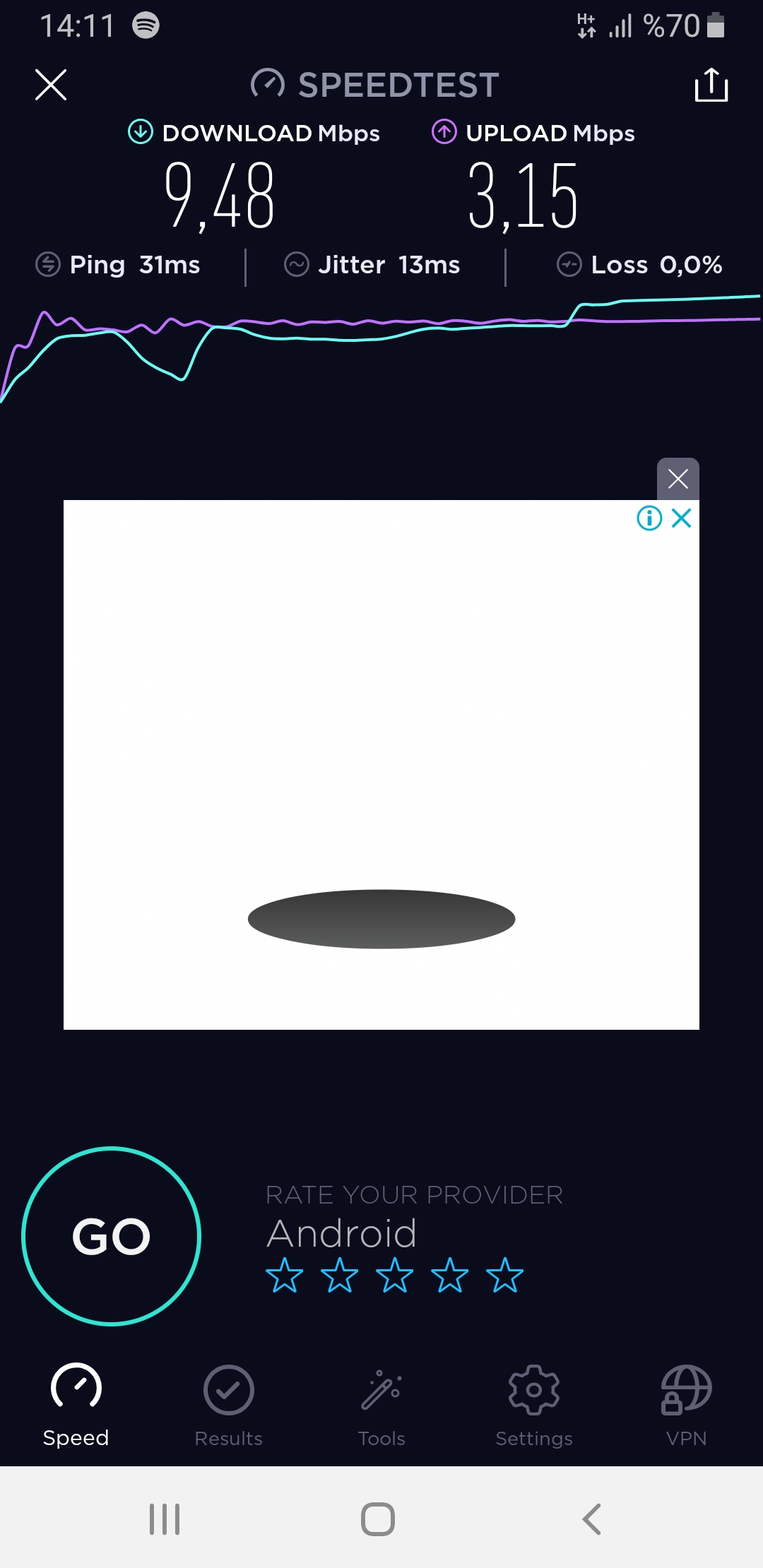Open the ad banner

click(381, 765)
